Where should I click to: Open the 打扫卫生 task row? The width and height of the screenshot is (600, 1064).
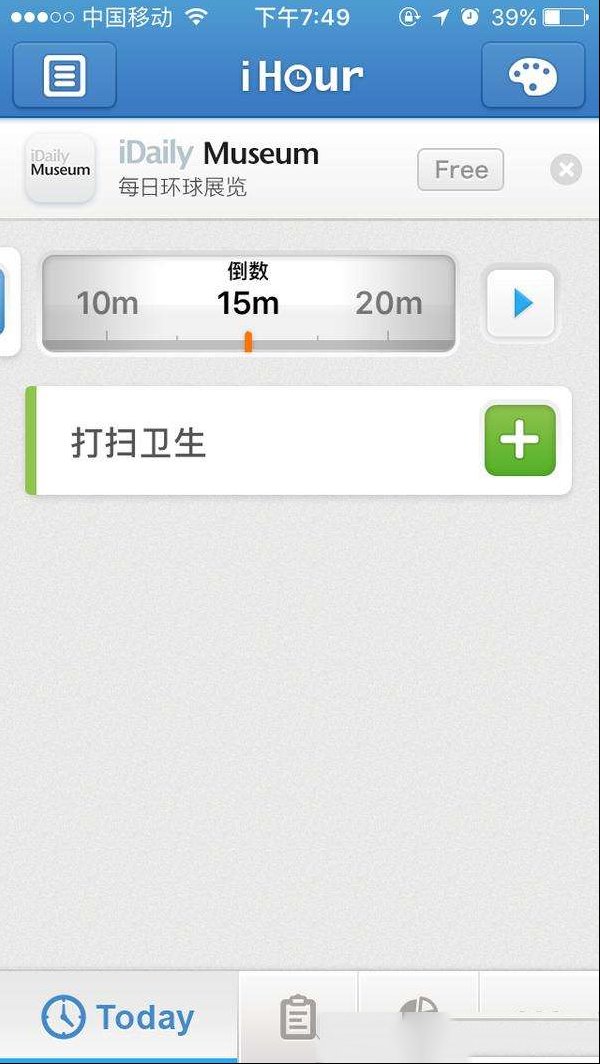click(x=299, y=440)
